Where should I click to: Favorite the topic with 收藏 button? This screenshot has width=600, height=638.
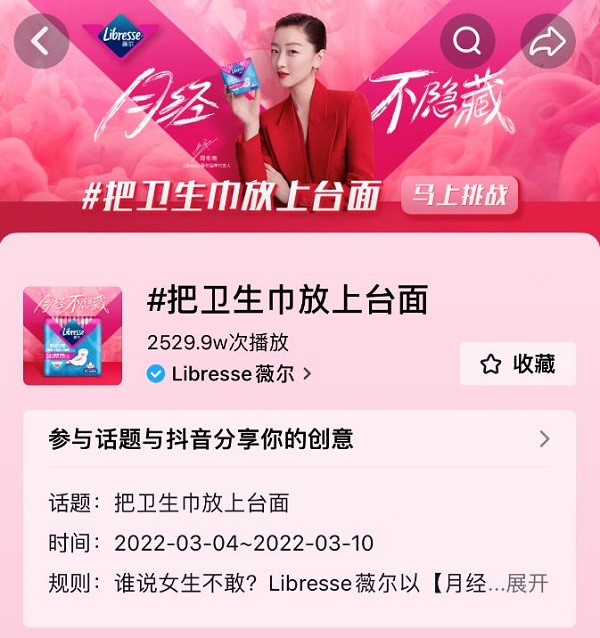pos(517,364)
